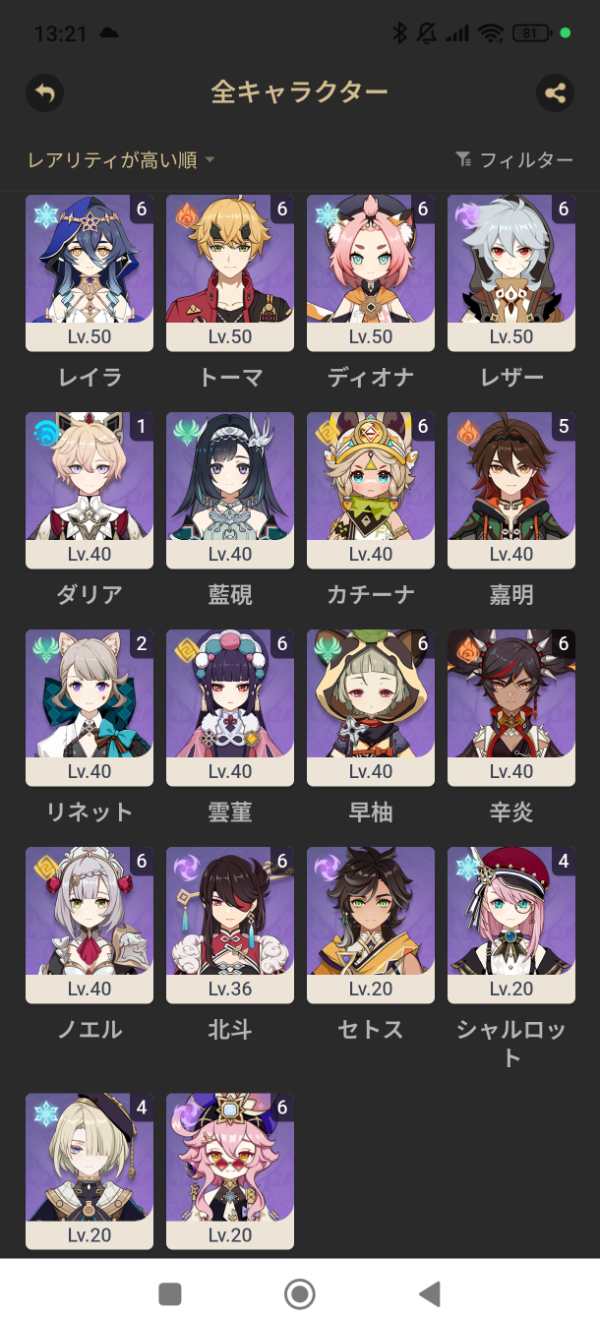Select the リネット character card

click(89, 707)
